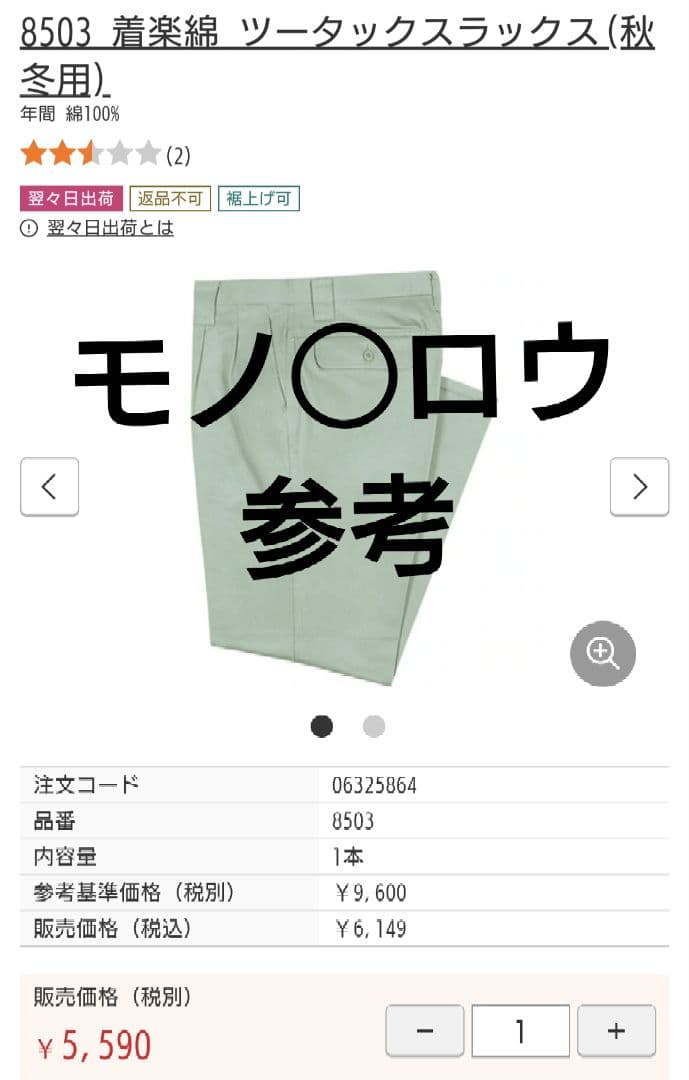Viewport: 689px width, 1080px height.
Task: Open the 翌々日出荷とは help link
Action: pos(110,228)
